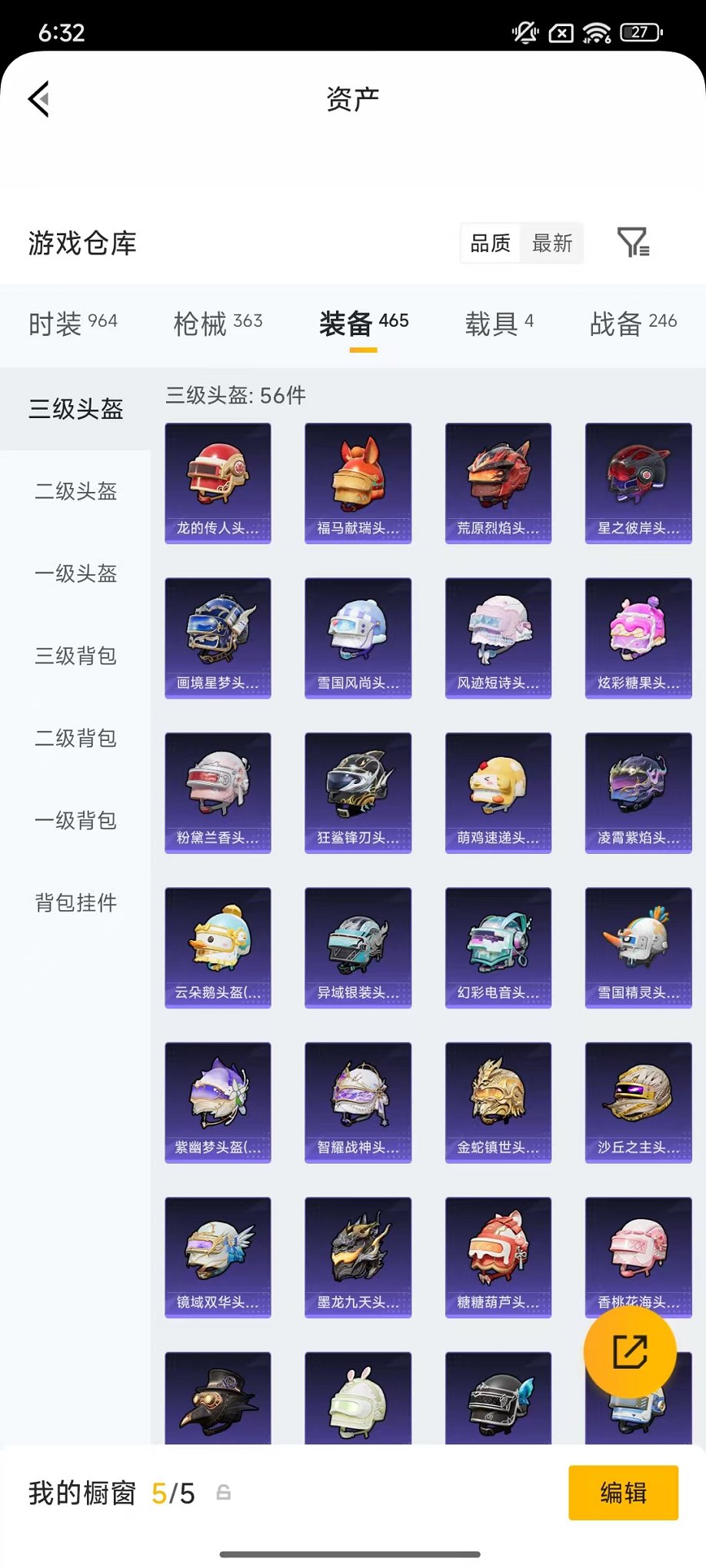Switch sorting to 品质
The height and width of the screenshot is (1568, 706).
coord(490,243)
